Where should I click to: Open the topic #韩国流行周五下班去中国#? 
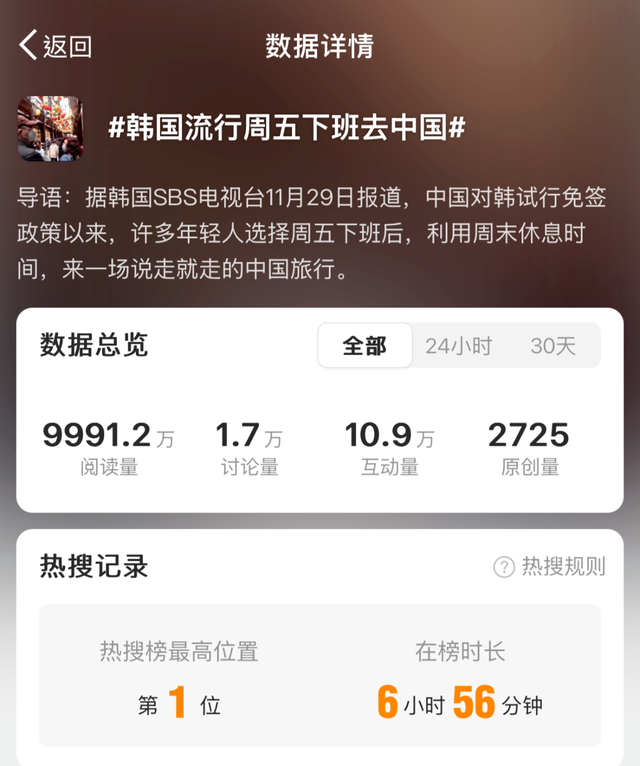286,128
